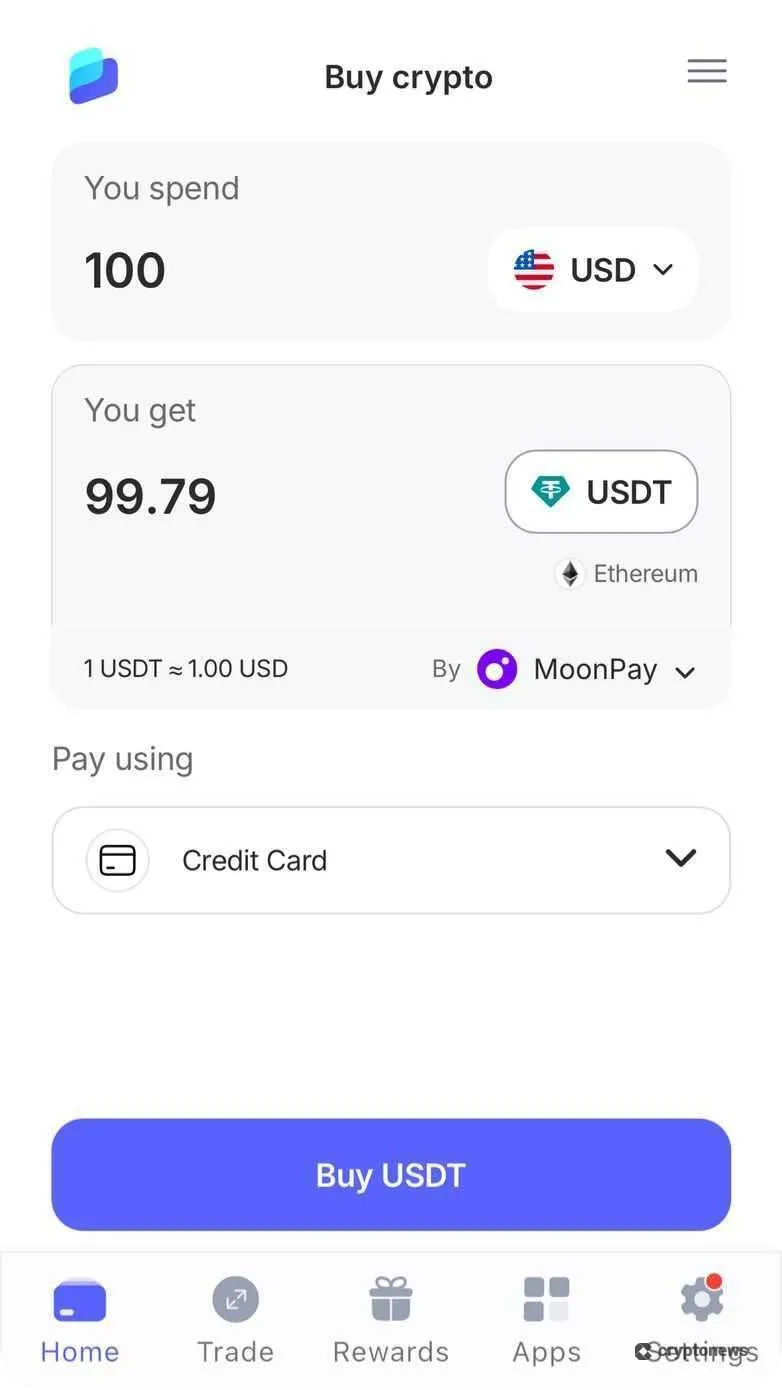Viewport: 782px width, 1390px height.
Task: Select the Home tab icon
Action: coord(79,1300)
